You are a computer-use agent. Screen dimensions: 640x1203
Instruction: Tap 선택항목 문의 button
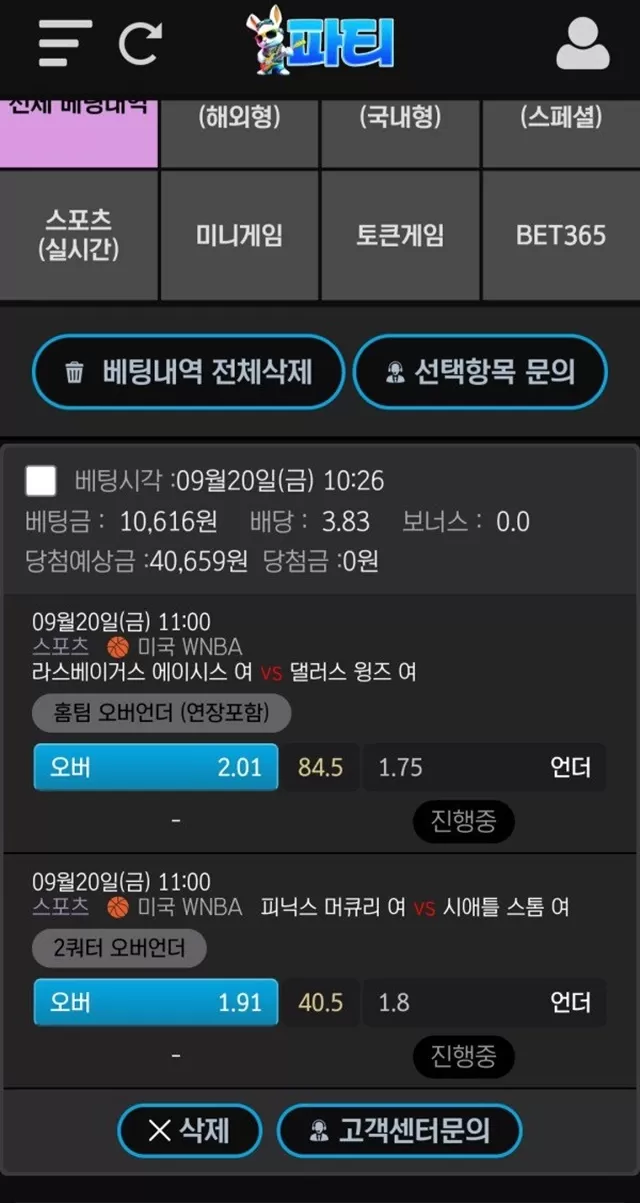[x=480, y=373]
